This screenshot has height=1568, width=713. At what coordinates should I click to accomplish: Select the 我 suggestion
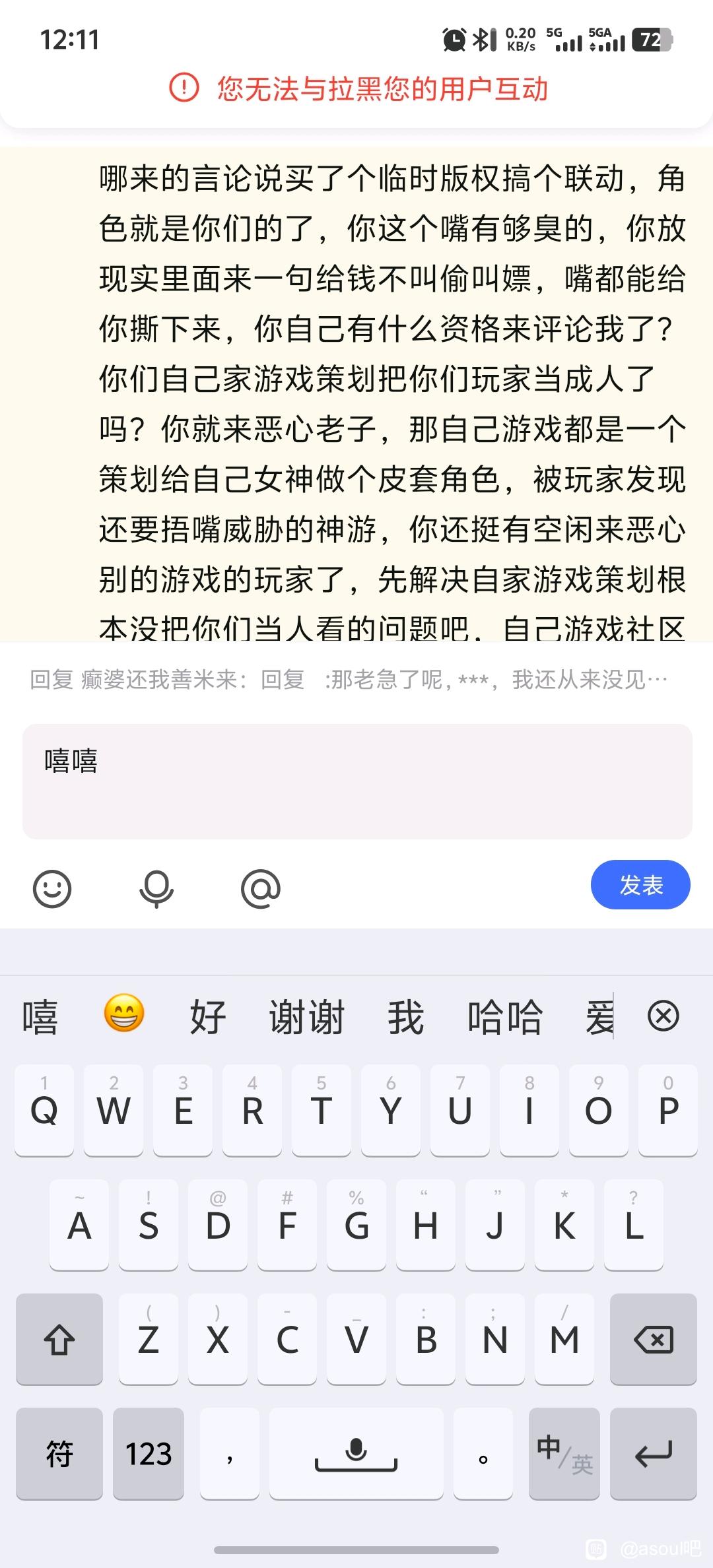(x=405, y=1017)
